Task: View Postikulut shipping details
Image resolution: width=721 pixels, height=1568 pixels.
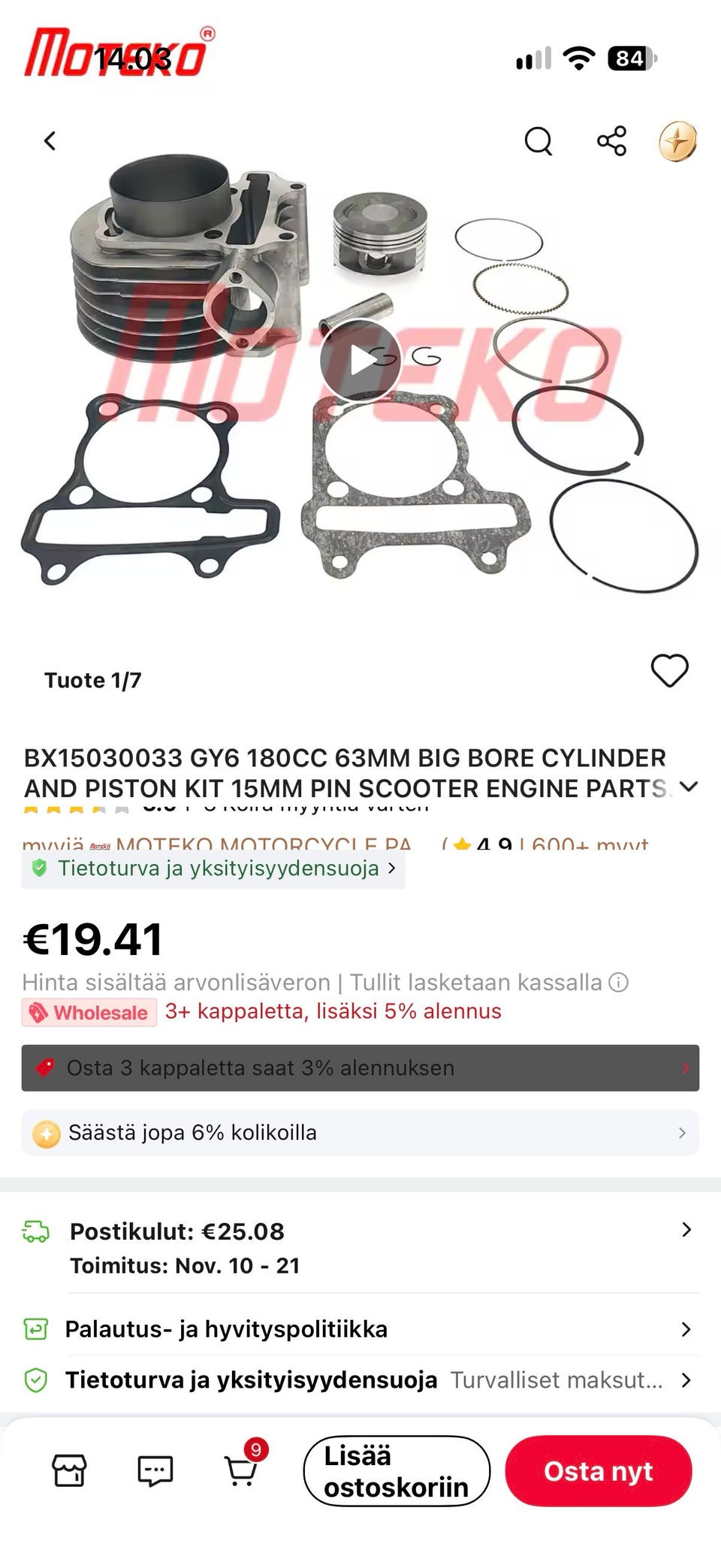Action: click(360, 1248)
